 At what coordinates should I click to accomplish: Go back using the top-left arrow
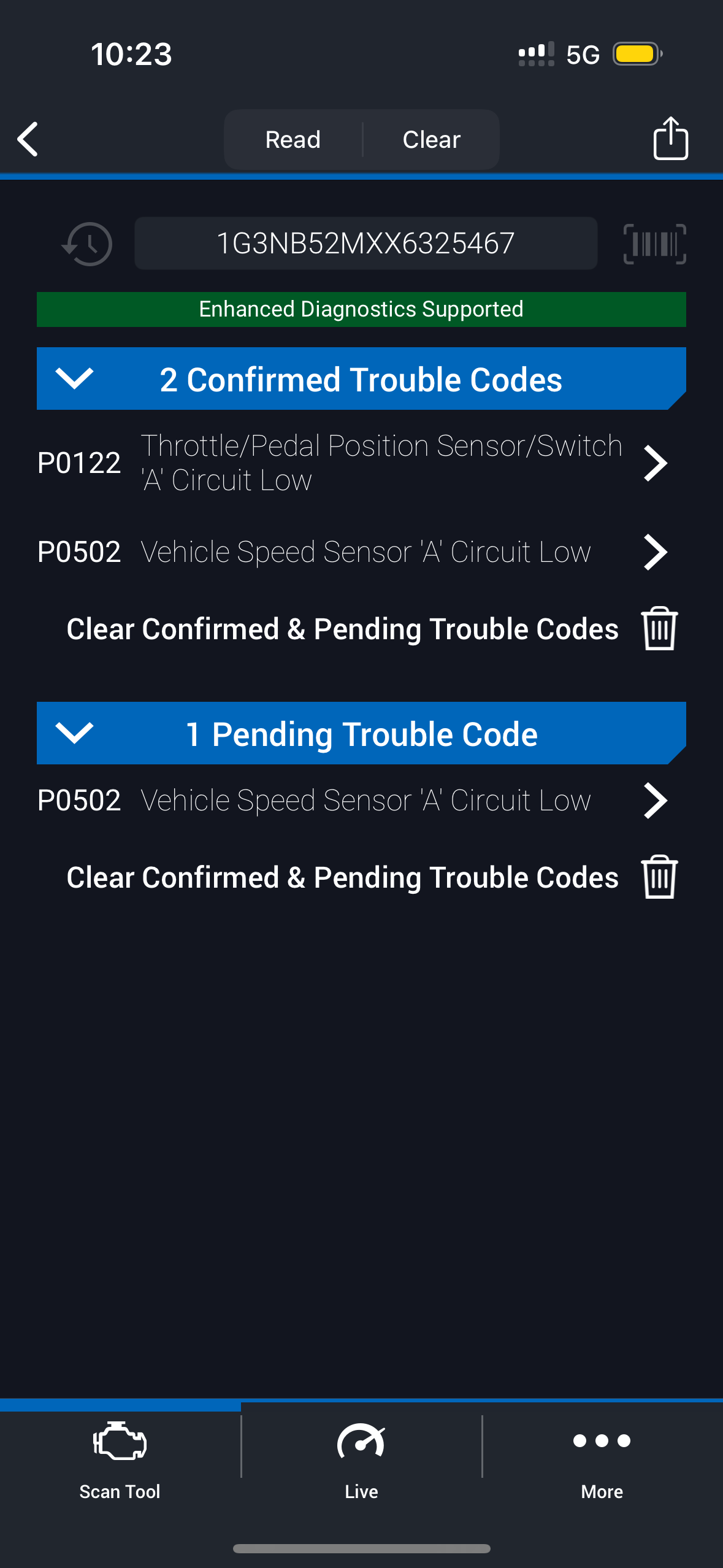click(29, 139)
